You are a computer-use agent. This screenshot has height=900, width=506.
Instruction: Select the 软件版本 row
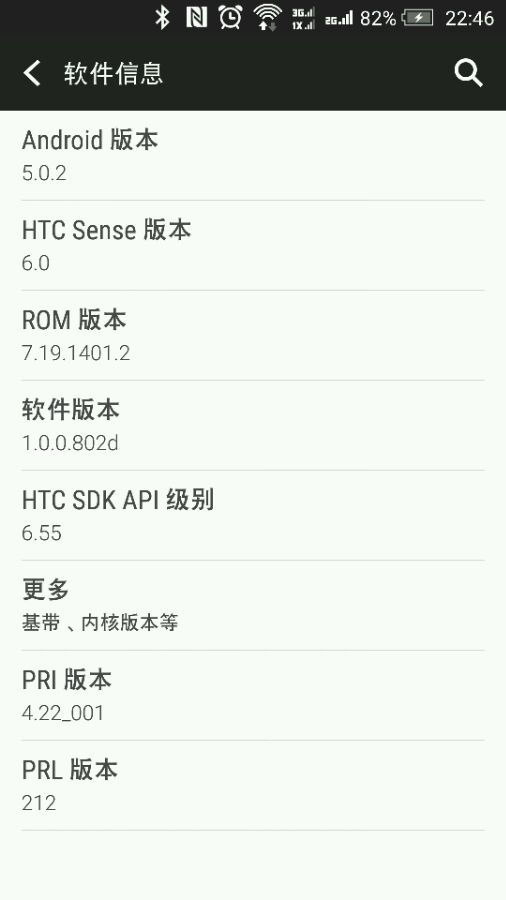click(x=253, y=425)
